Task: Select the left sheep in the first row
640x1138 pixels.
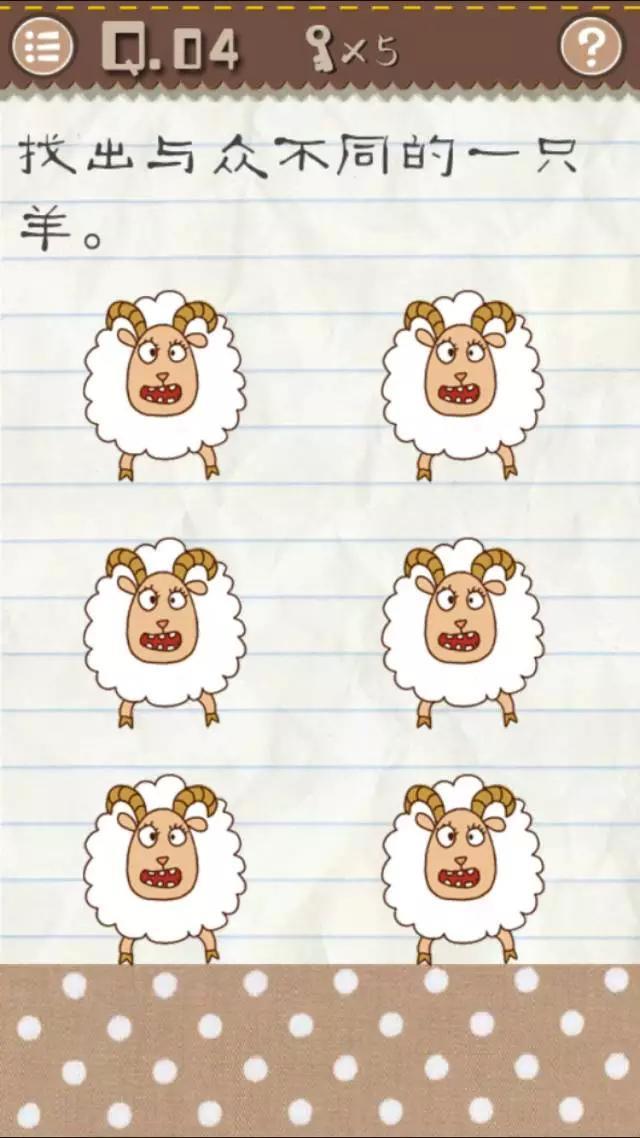Action: click(x=163, y=382)
